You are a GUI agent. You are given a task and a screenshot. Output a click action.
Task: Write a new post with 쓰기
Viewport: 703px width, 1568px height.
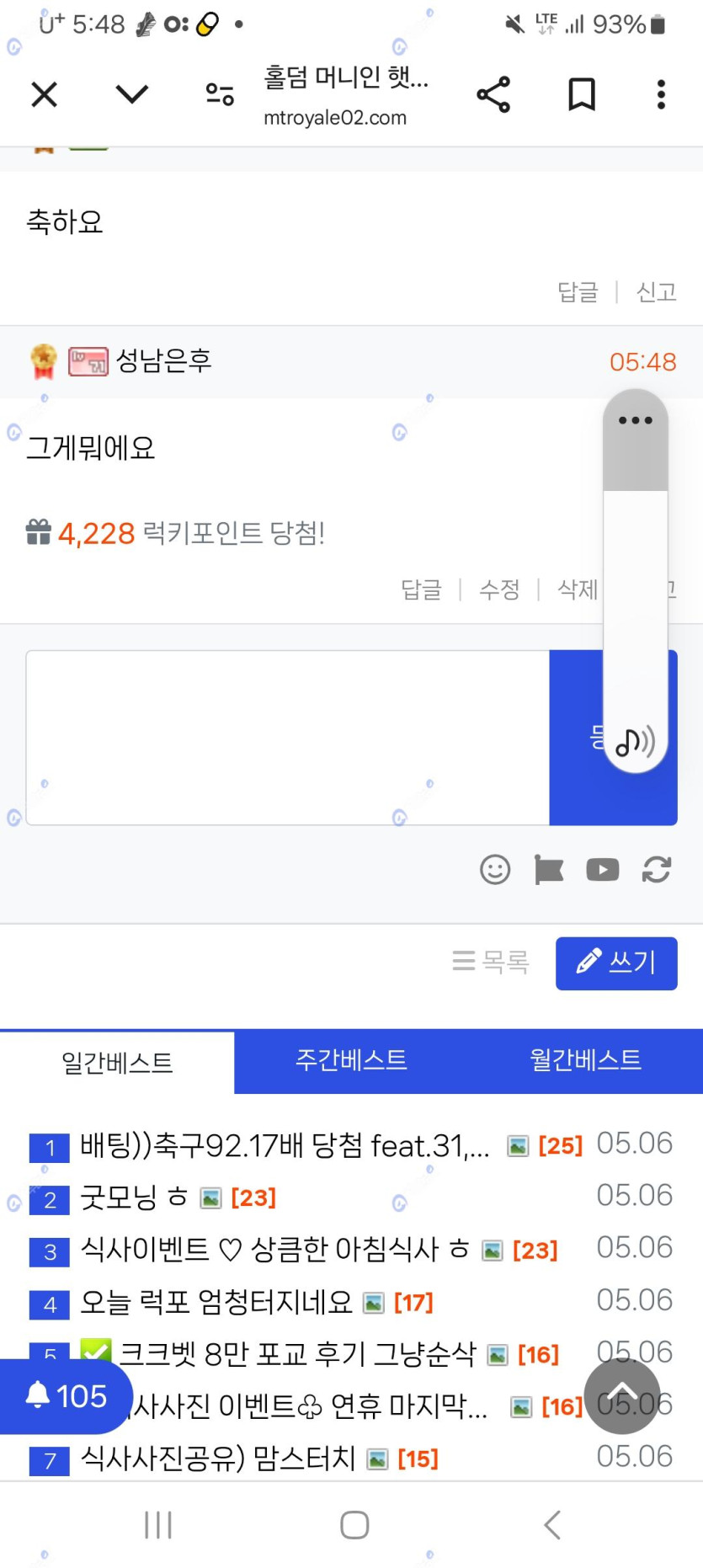(x=616, y=963)
